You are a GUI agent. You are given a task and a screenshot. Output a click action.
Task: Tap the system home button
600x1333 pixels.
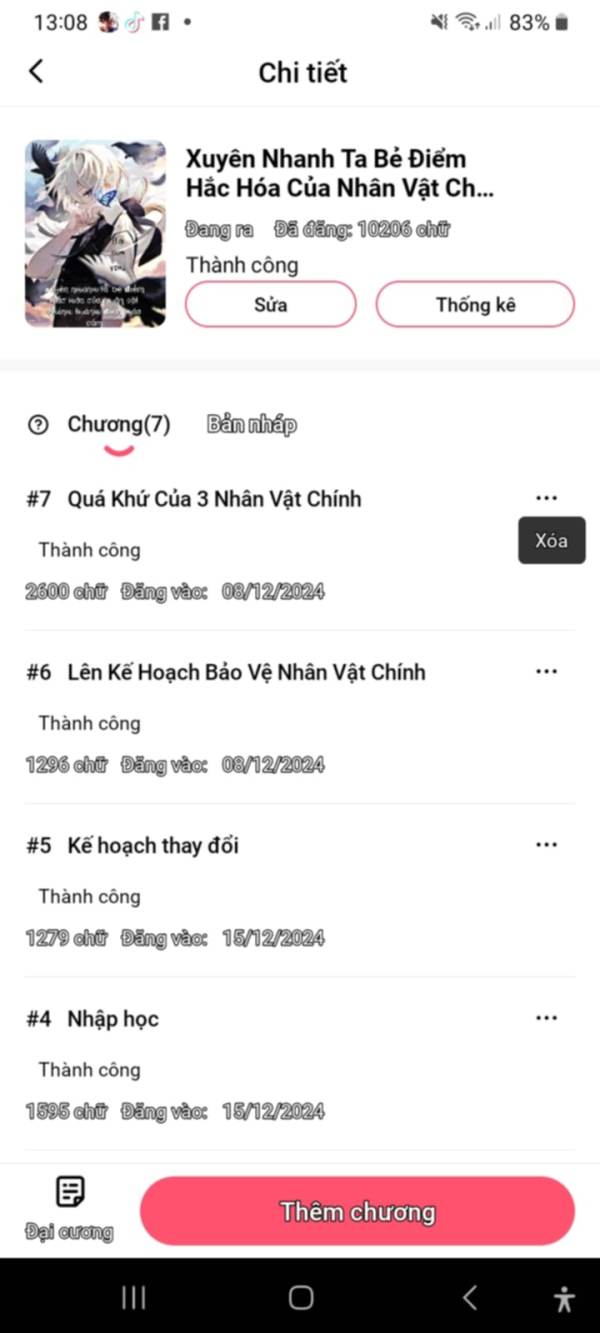pos(300,1297)
